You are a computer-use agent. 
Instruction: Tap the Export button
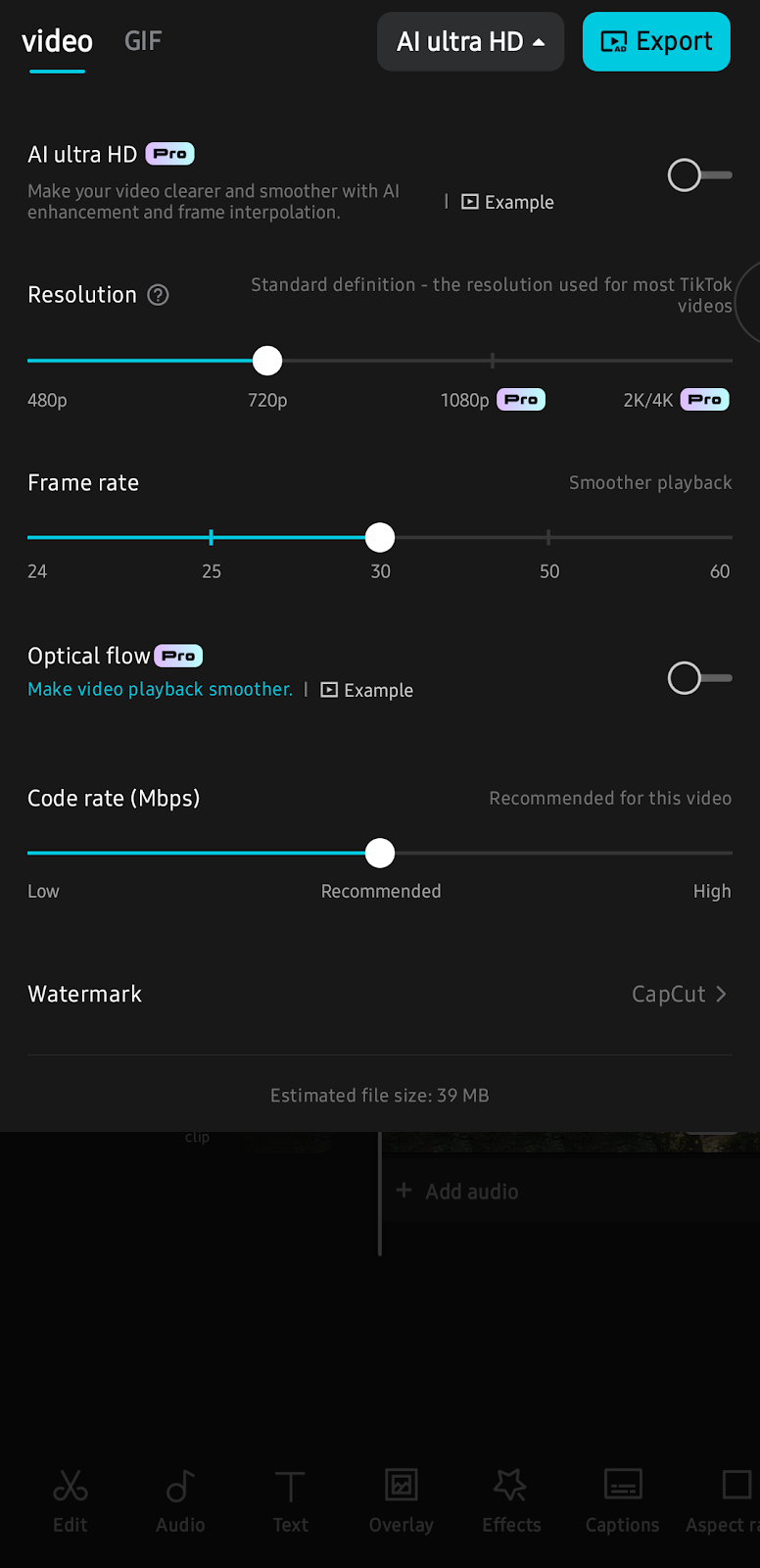click(x=656, y=41)
